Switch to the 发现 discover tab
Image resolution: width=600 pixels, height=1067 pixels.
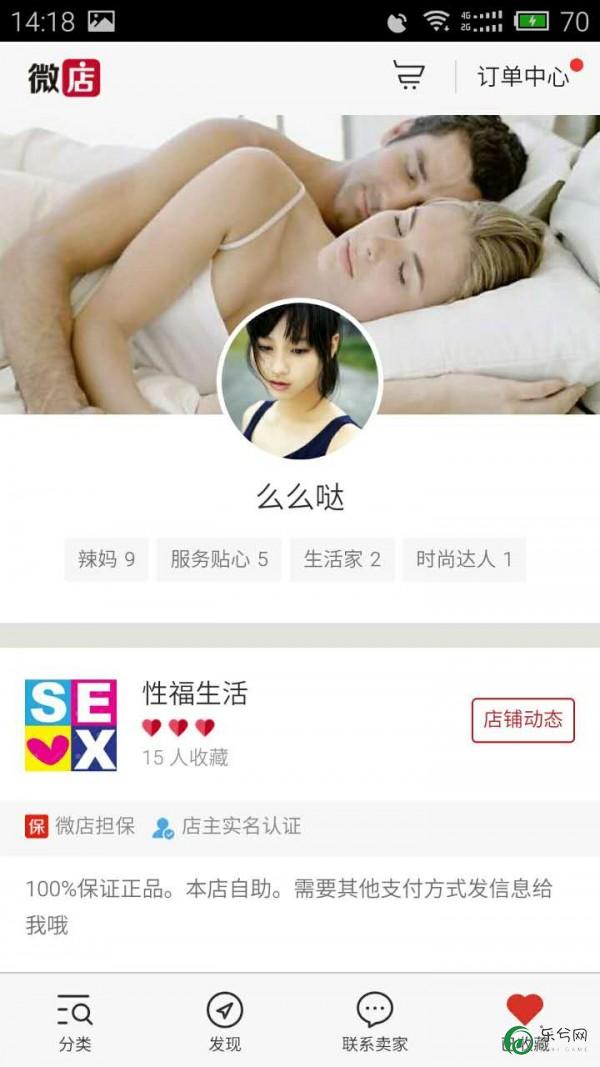[x=225, y=1022]
